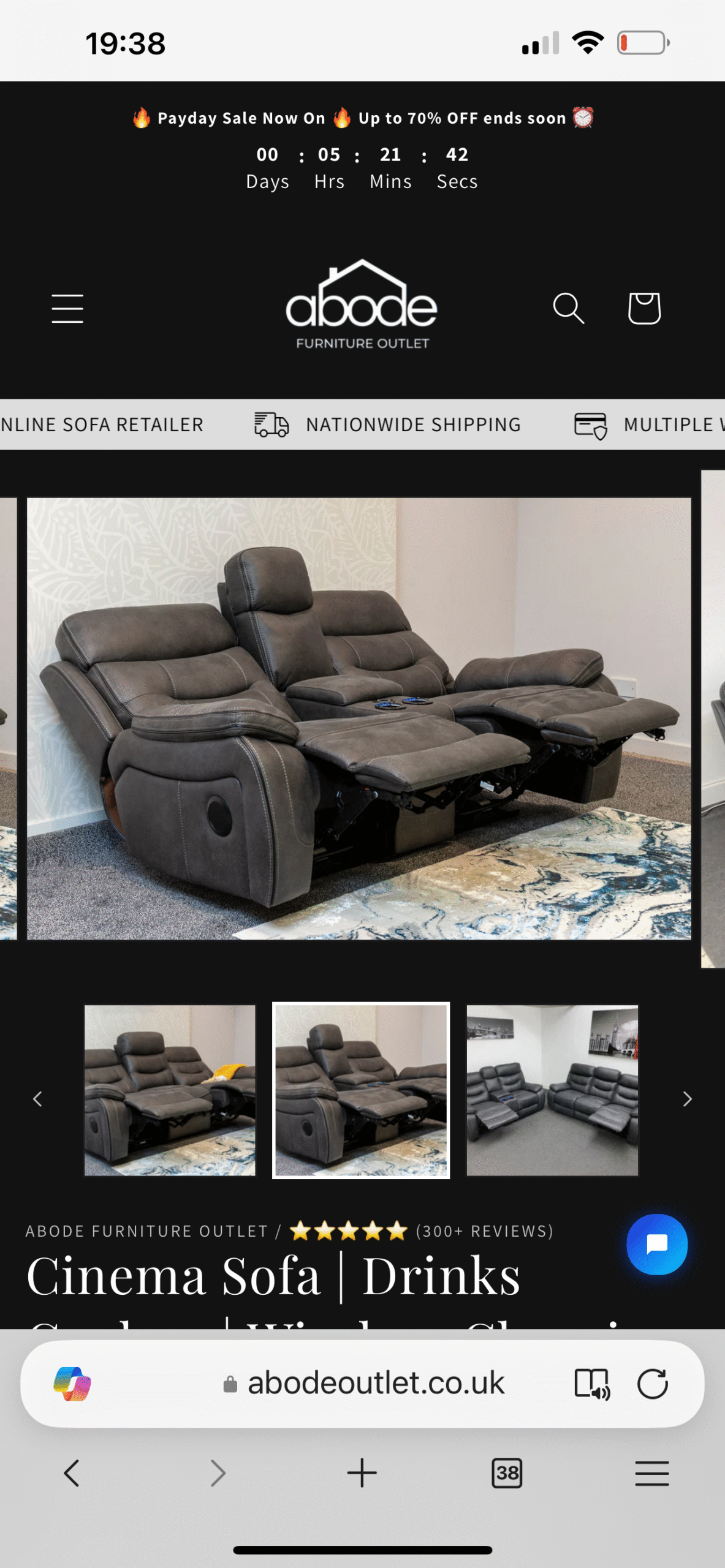Tap the back navigation arrow

tap(72, 1472)
